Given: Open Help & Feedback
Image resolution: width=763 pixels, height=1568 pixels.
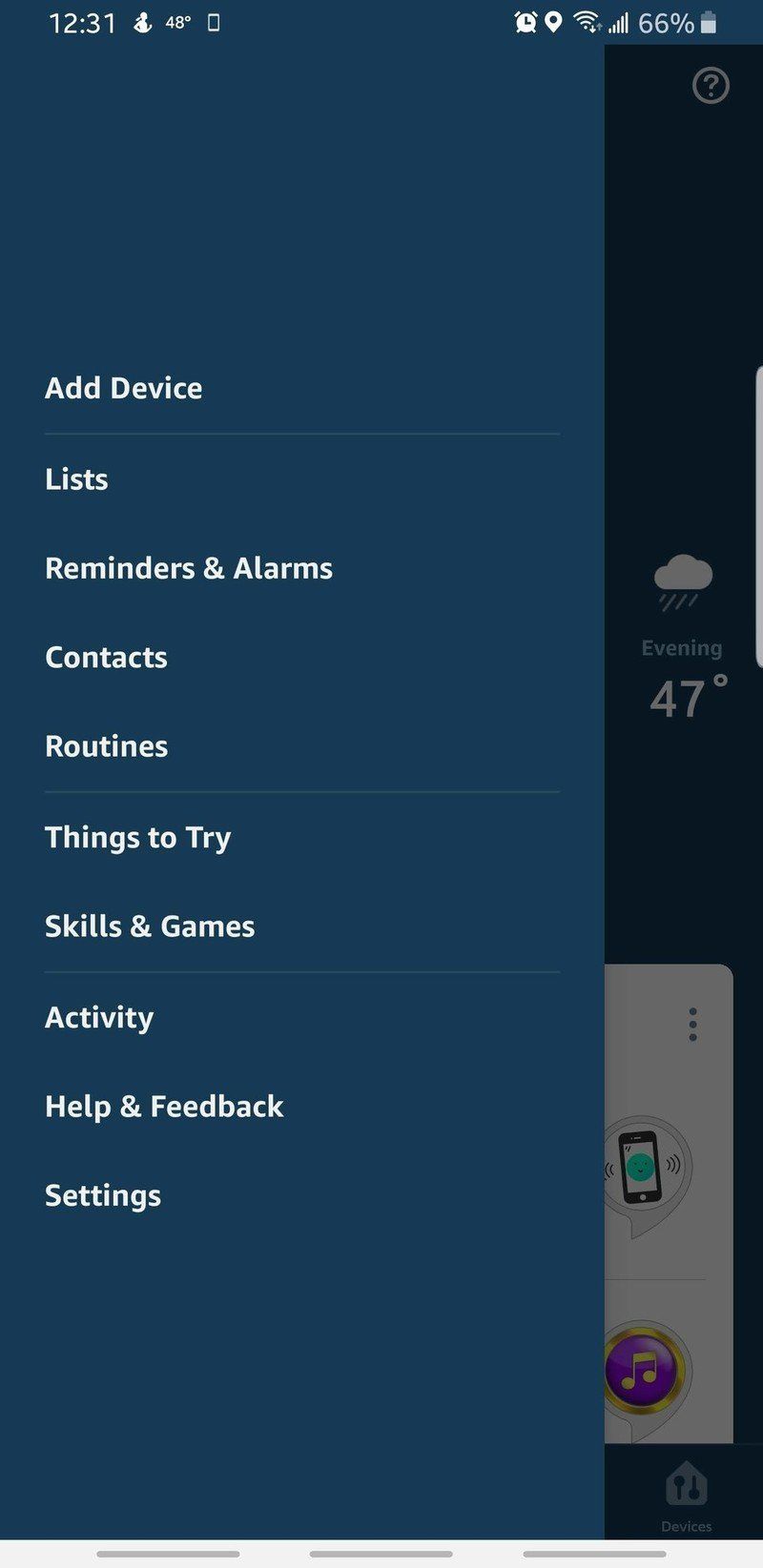Looking at the screenshot, I should 163,1106.
